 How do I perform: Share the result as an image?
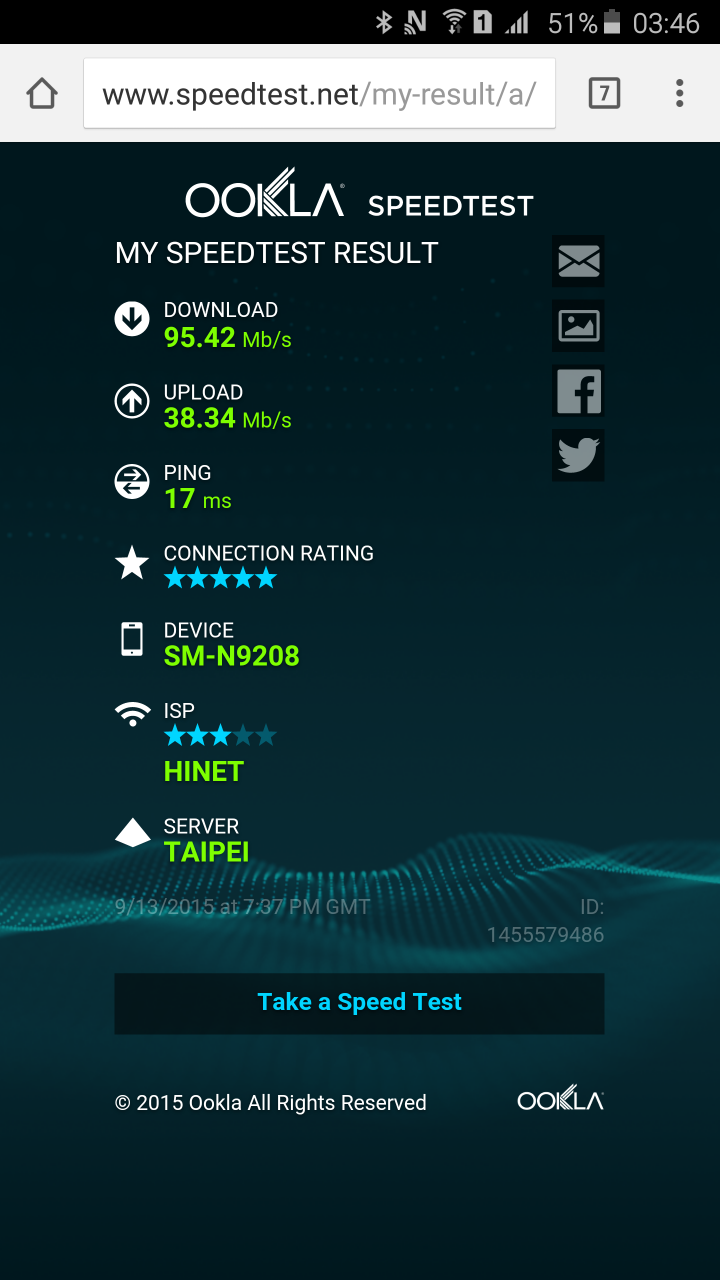click(578, 326)
